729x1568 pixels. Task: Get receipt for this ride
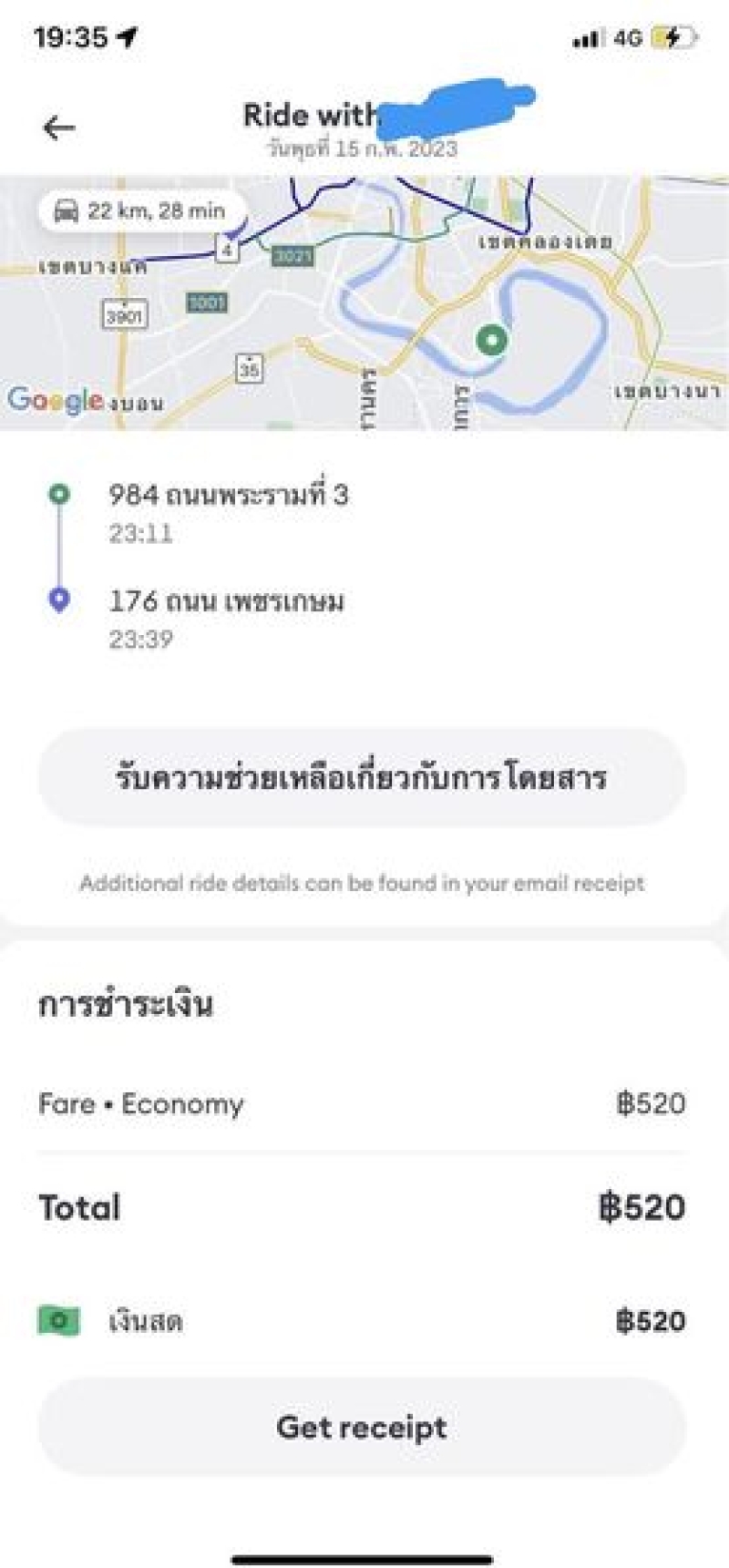click(x=362, y=1427)
